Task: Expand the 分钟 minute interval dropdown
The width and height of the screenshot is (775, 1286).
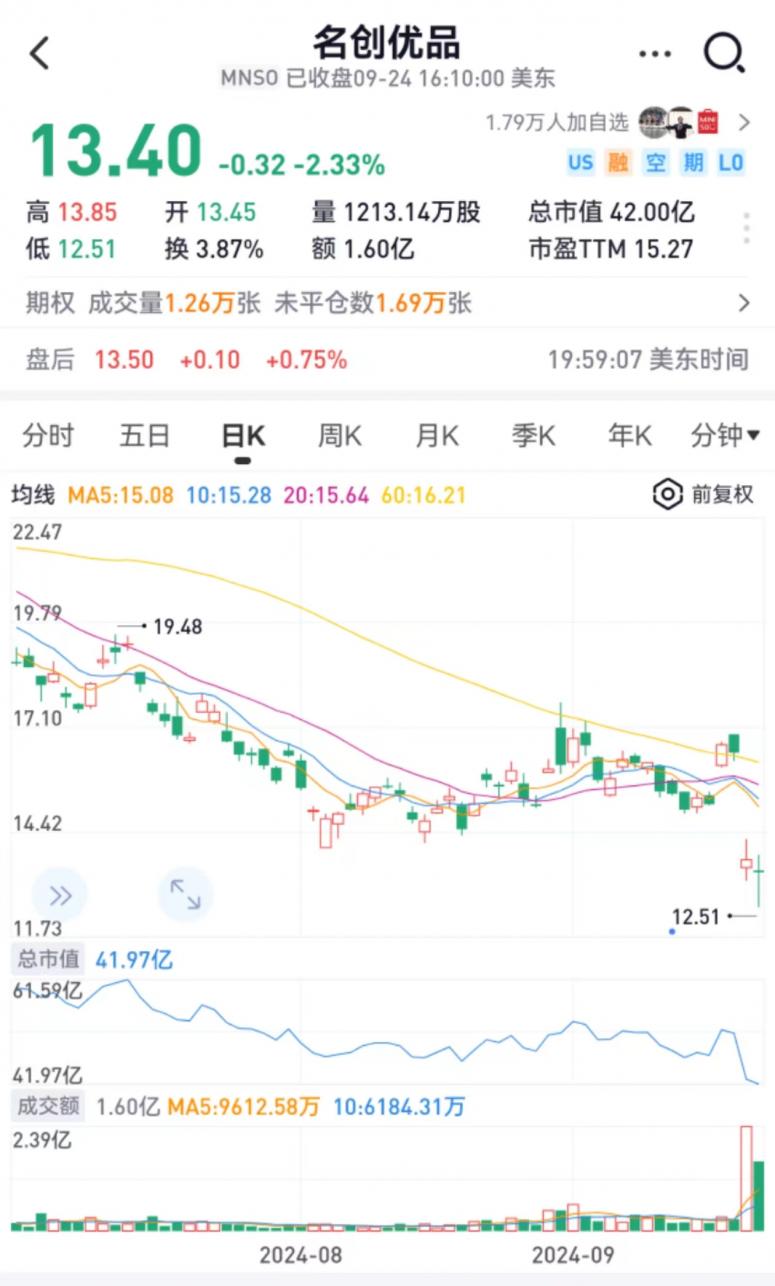Action: point(725,436)
